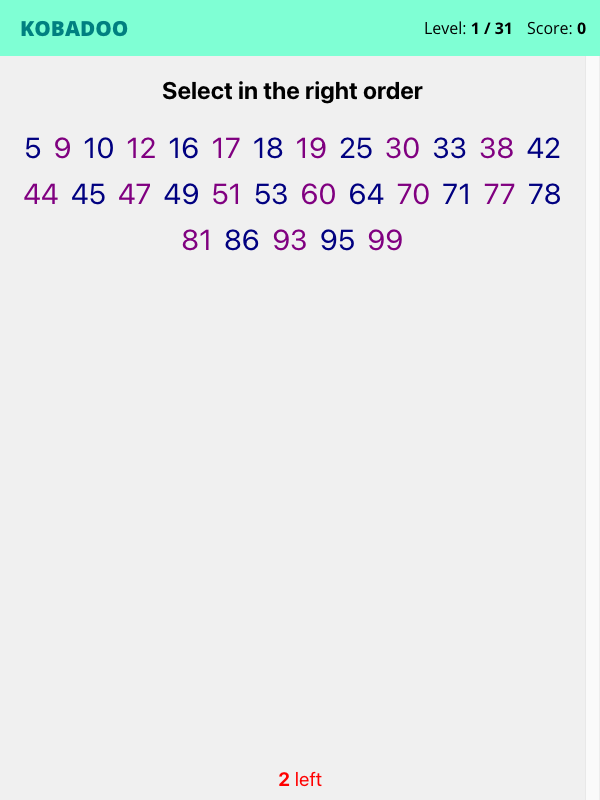
Task: Pick the number 93
Action: point(290,240)
